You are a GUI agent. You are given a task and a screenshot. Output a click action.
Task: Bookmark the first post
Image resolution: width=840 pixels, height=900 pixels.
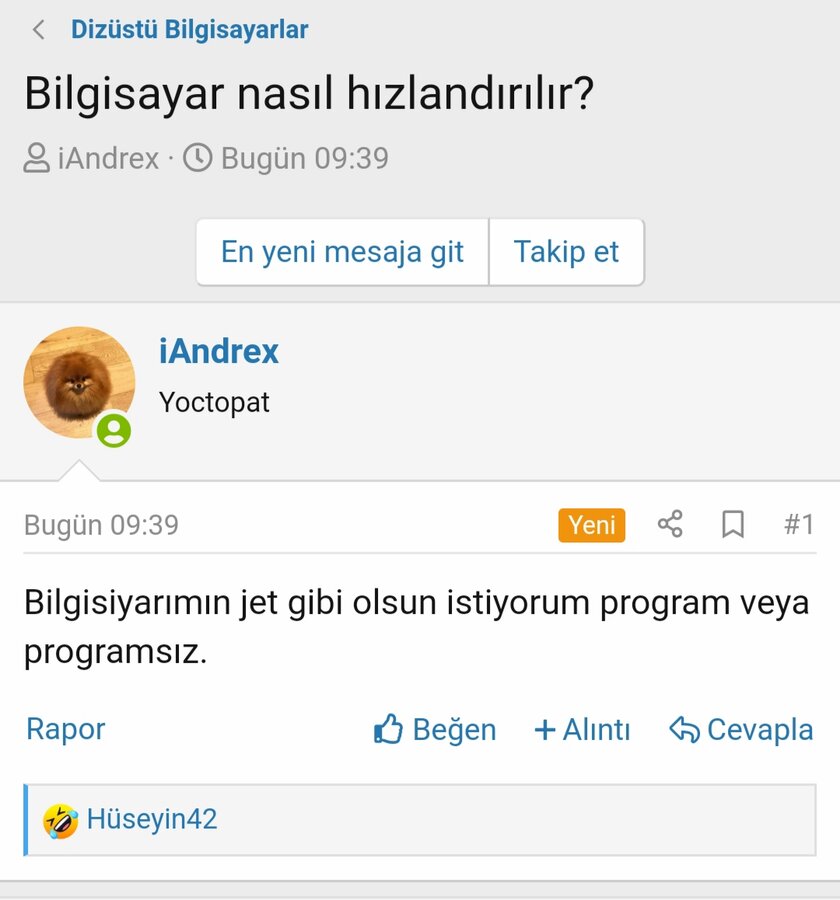click(x=733, y=524)
